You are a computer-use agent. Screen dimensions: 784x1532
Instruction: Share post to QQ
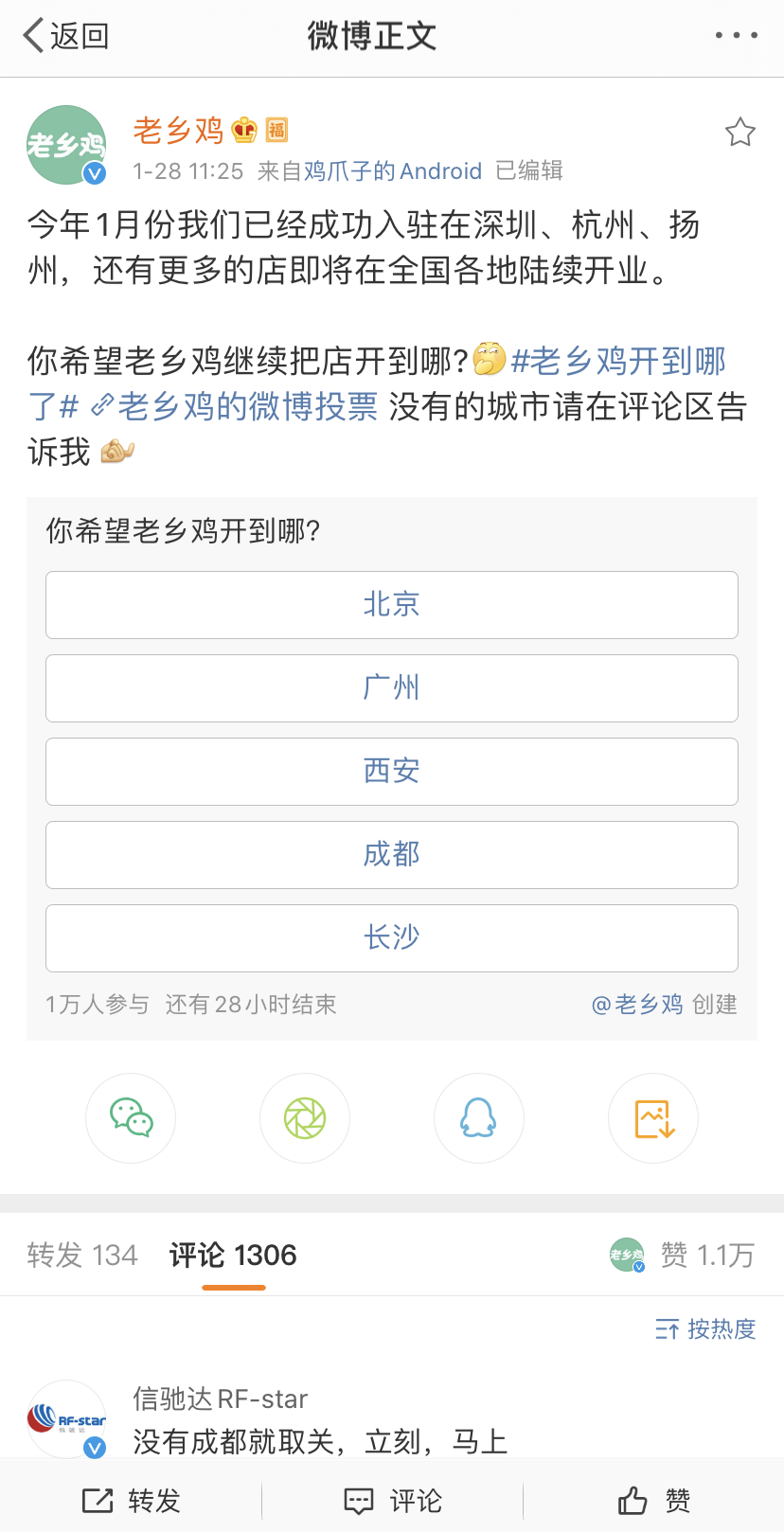[x=479, y=1118]
